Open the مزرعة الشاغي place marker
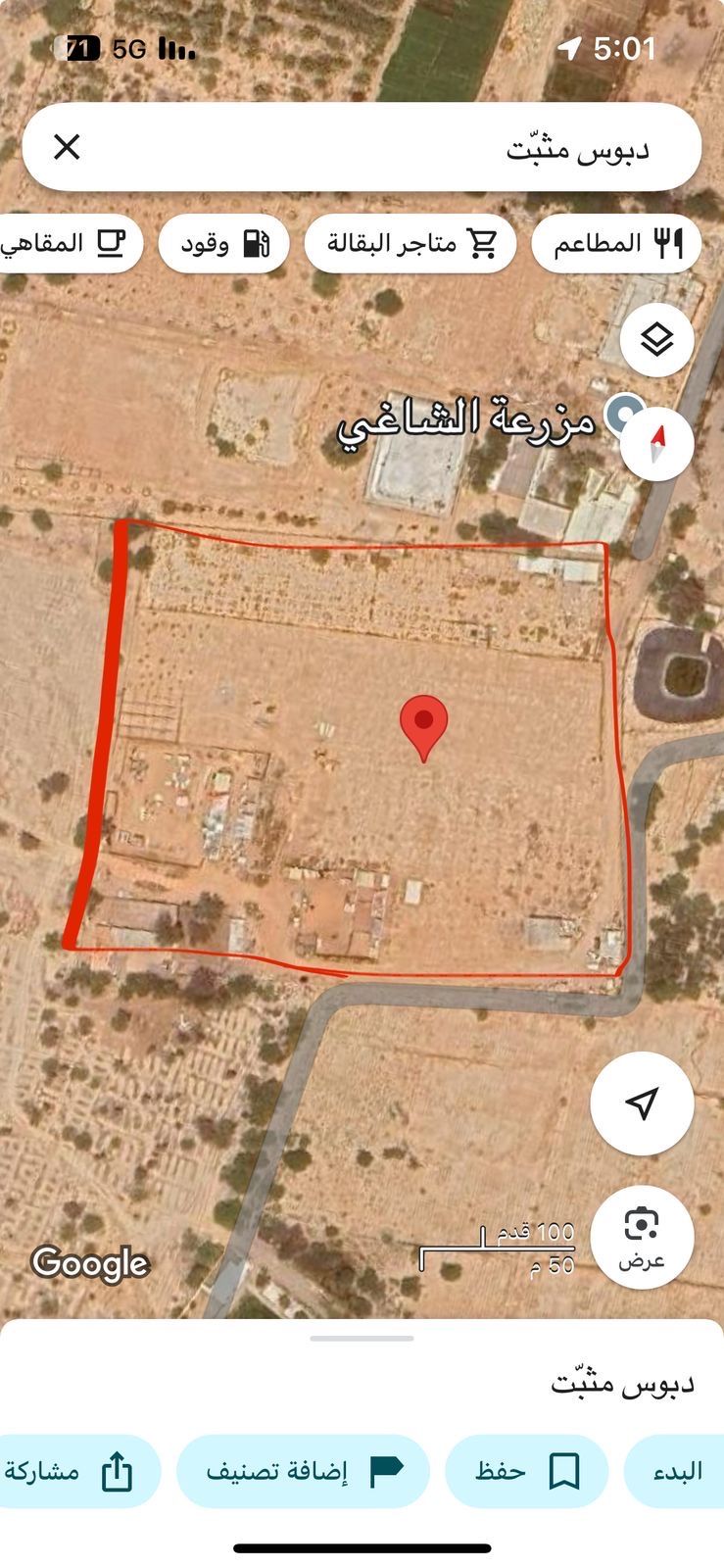Screen dimensions: 724x1568 tap(621, 416)
